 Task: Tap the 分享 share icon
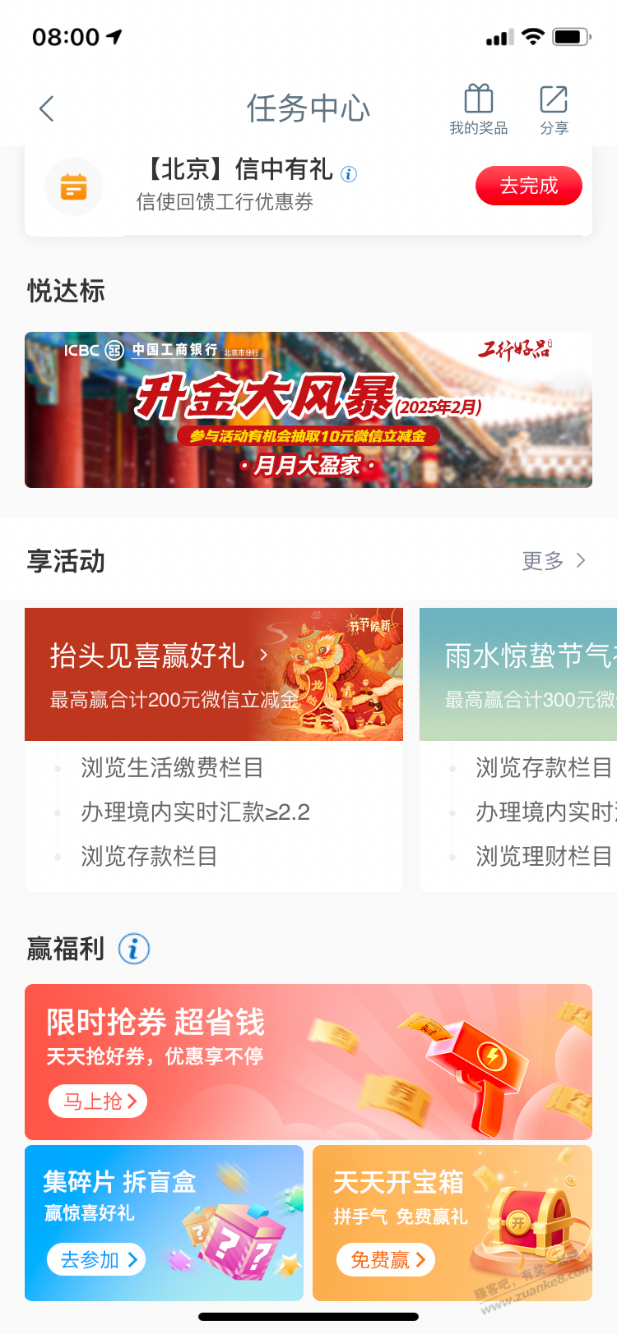point(553,108)
